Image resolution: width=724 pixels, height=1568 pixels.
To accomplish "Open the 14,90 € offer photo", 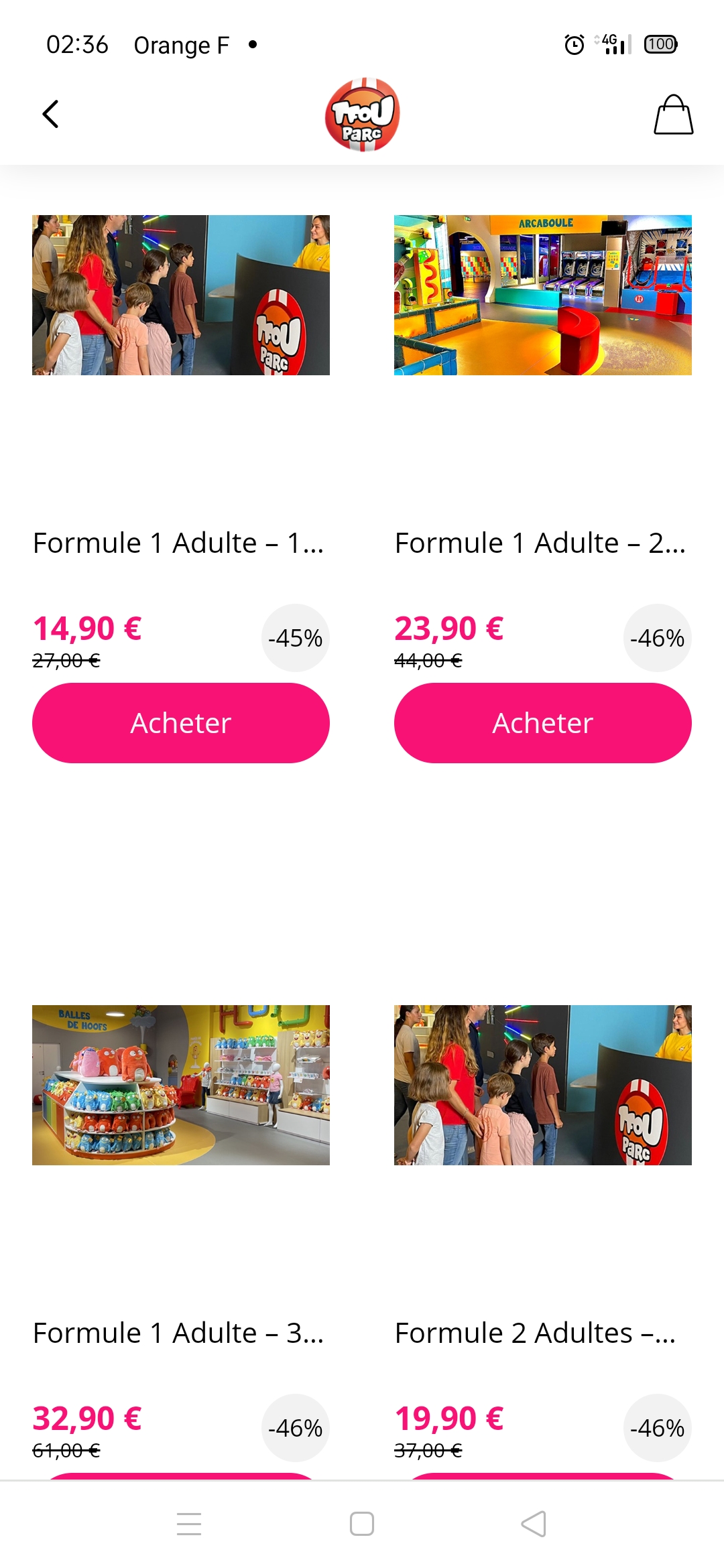I will [181, 295].
